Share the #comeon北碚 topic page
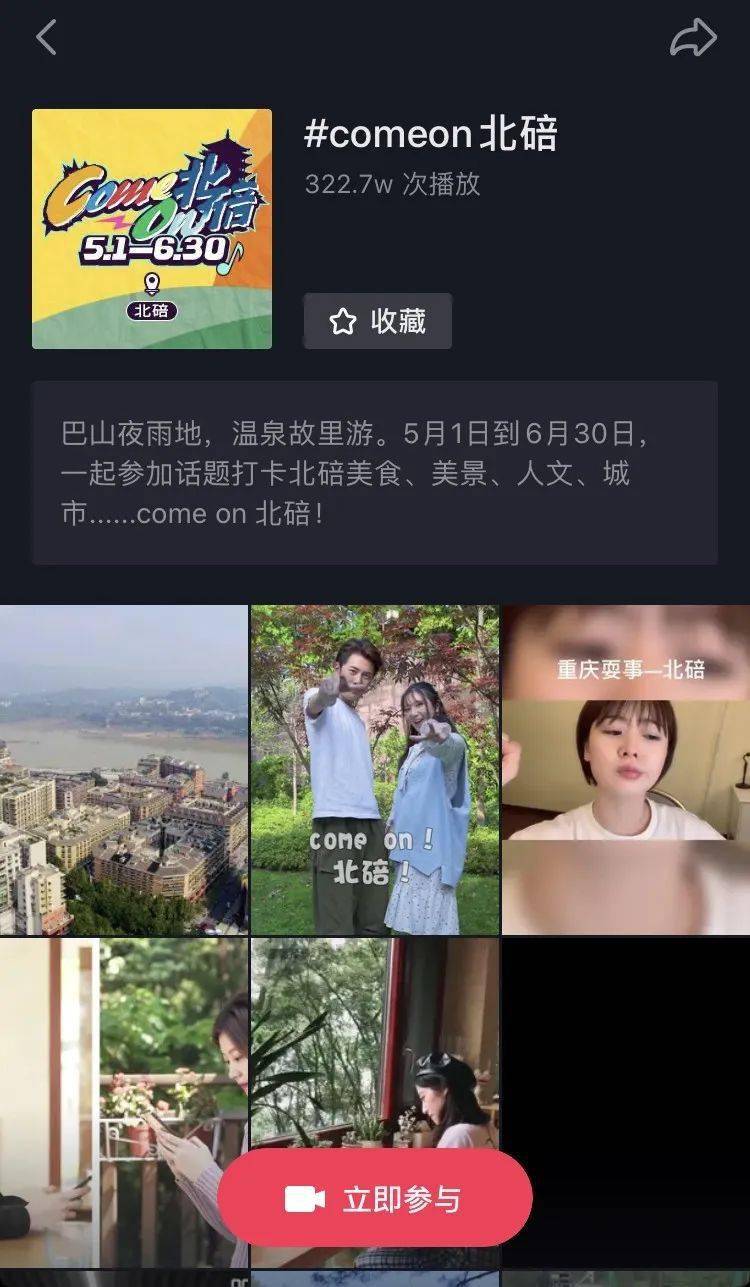750x1287 pixels. [x=693, y=38]
